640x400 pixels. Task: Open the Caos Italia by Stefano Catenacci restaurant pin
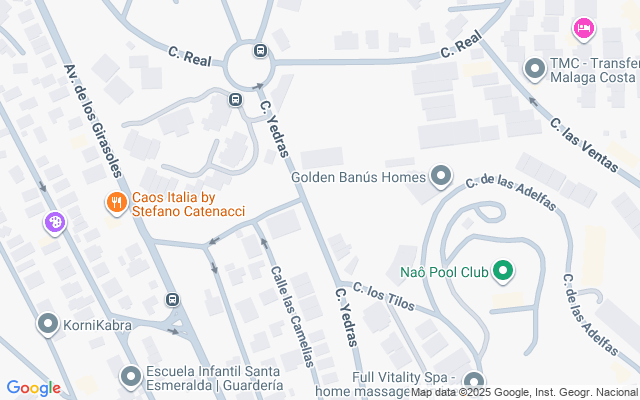click(117, 204)
